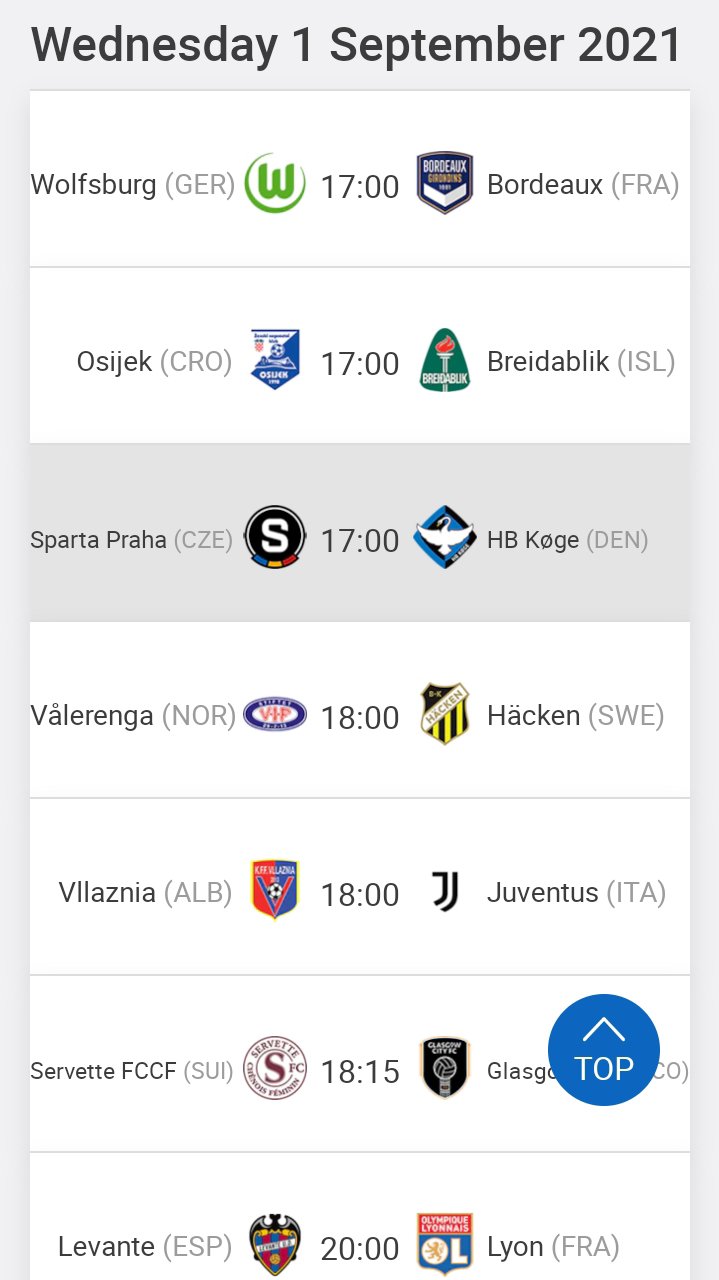Open Vålerenga vs Häcken match details
Image resolution: width=719 pixels, height=1280 pixels.
pos(359,716)
